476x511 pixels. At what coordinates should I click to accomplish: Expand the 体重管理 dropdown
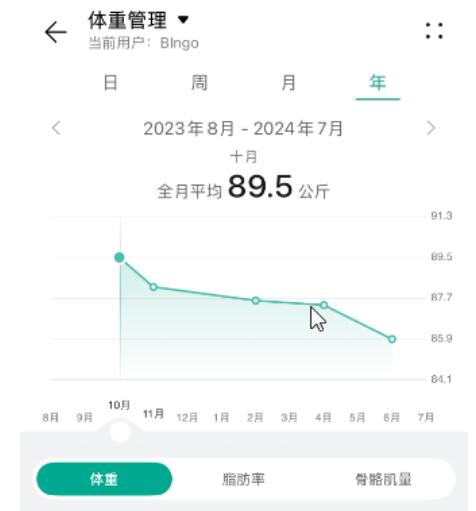pos(183,20)
